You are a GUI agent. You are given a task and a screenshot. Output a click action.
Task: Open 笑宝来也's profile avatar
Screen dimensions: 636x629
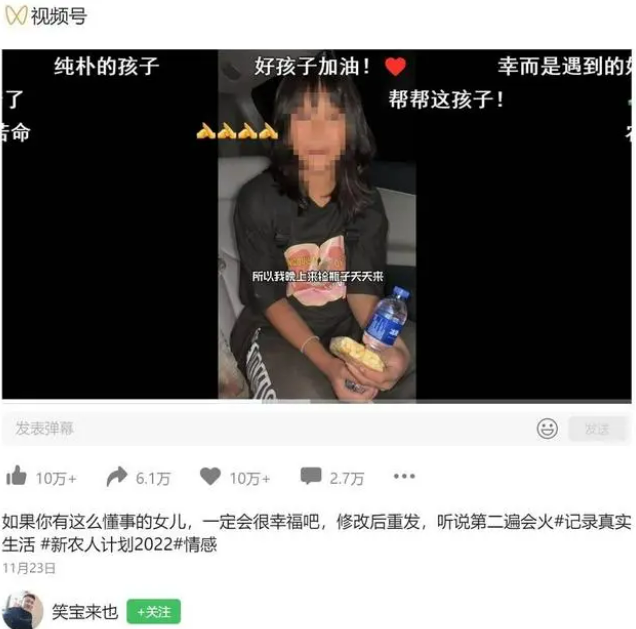[x=22, y=611]
